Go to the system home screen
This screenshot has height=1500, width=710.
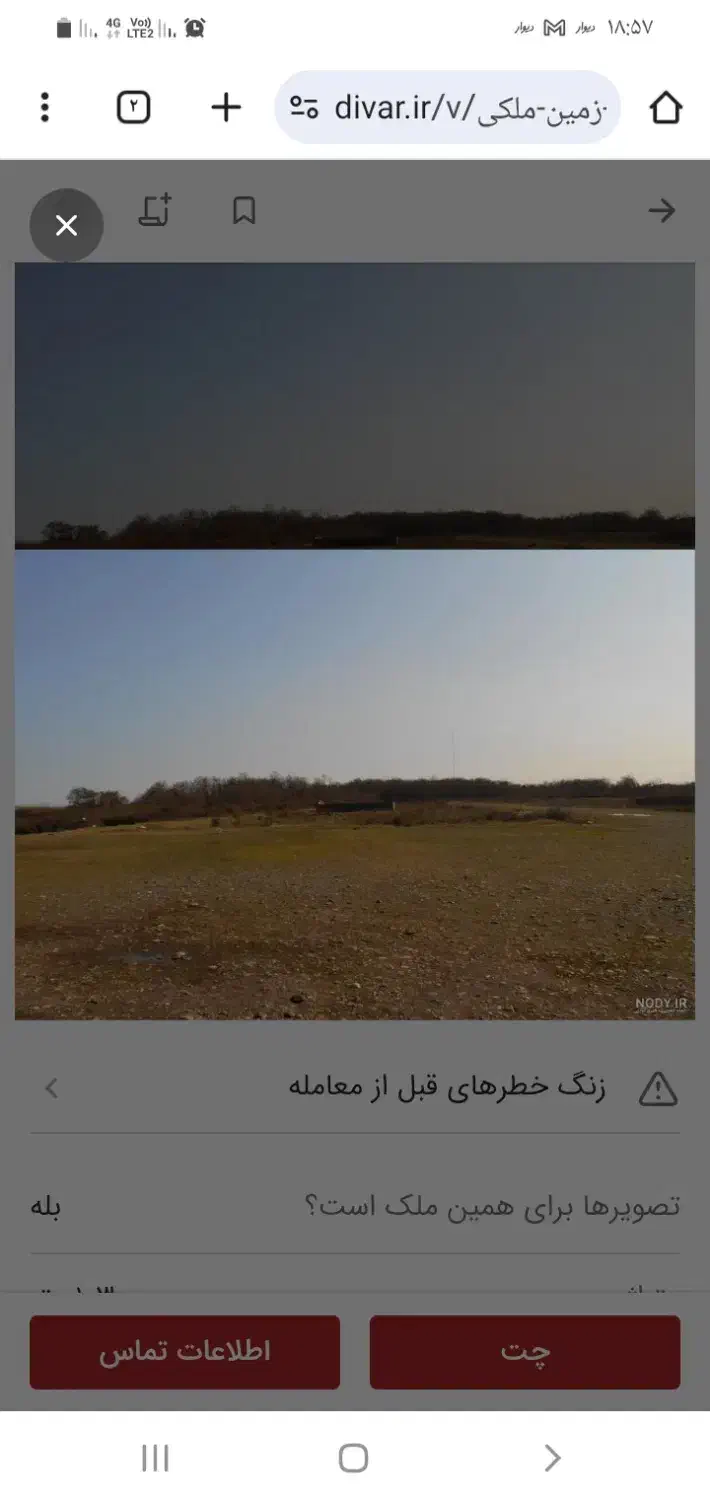click(x=353, y=1458)
